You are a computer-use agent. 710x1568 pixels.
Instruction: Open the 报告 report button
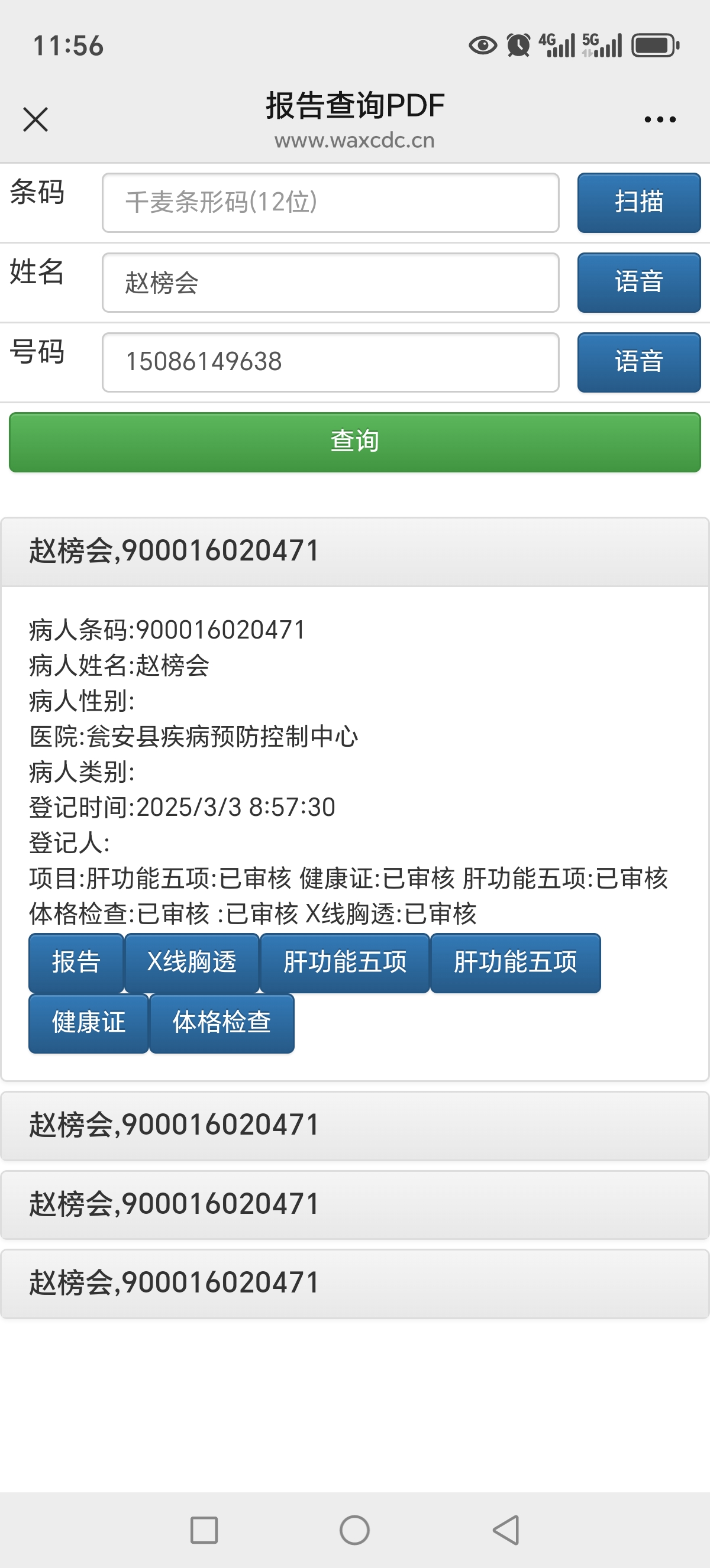tap(76, 963)
